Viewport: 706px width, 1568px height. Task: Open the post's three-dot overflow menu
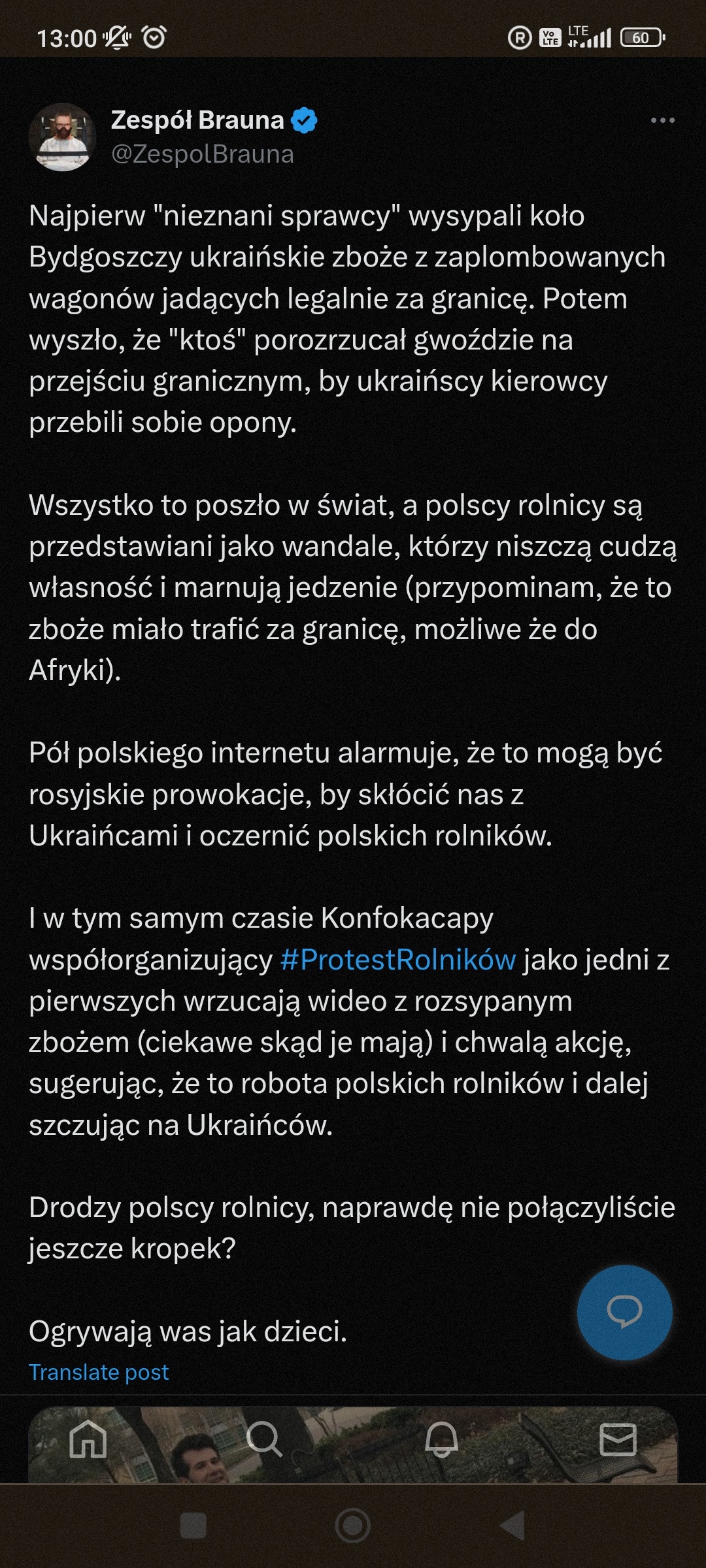(x=662, y=120)
